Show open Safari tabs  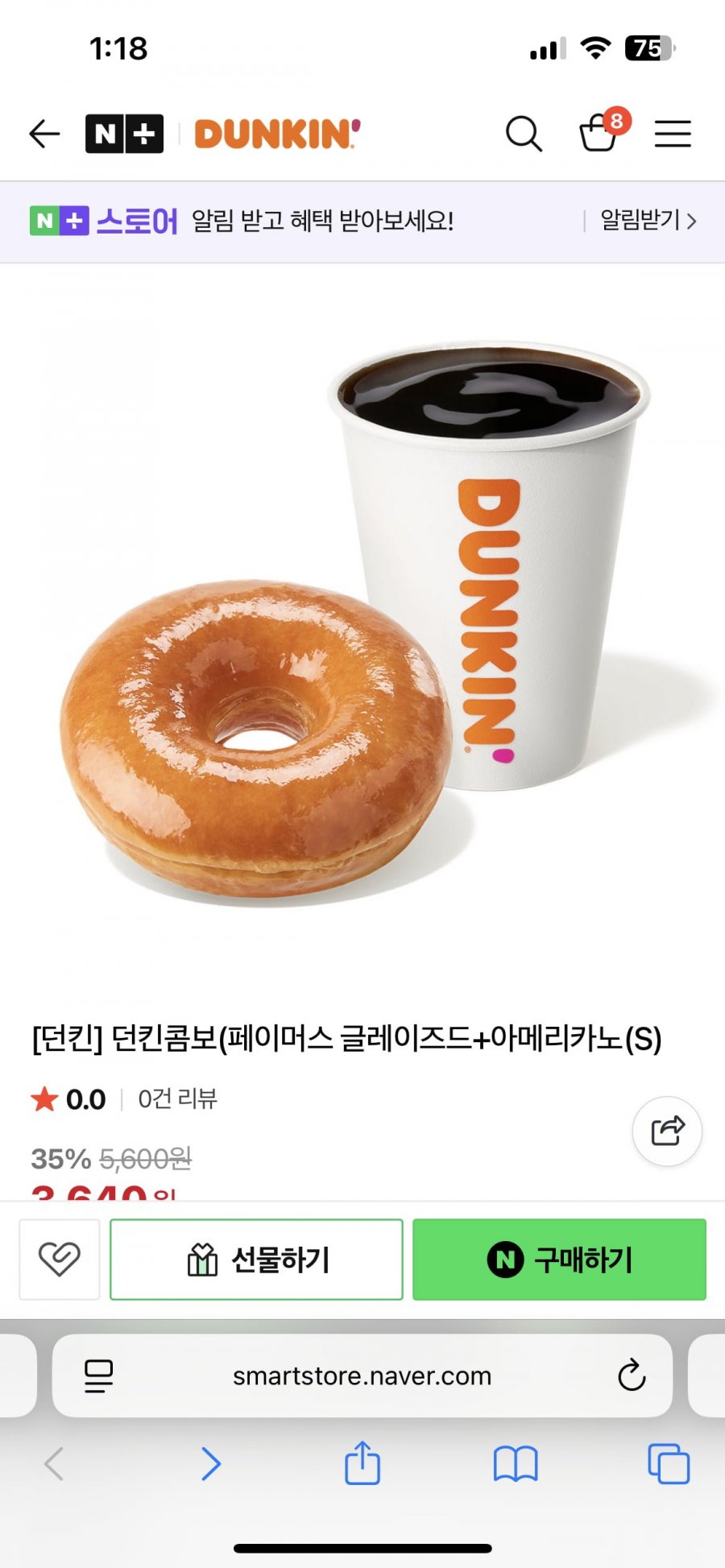(x=669, y=1464)
